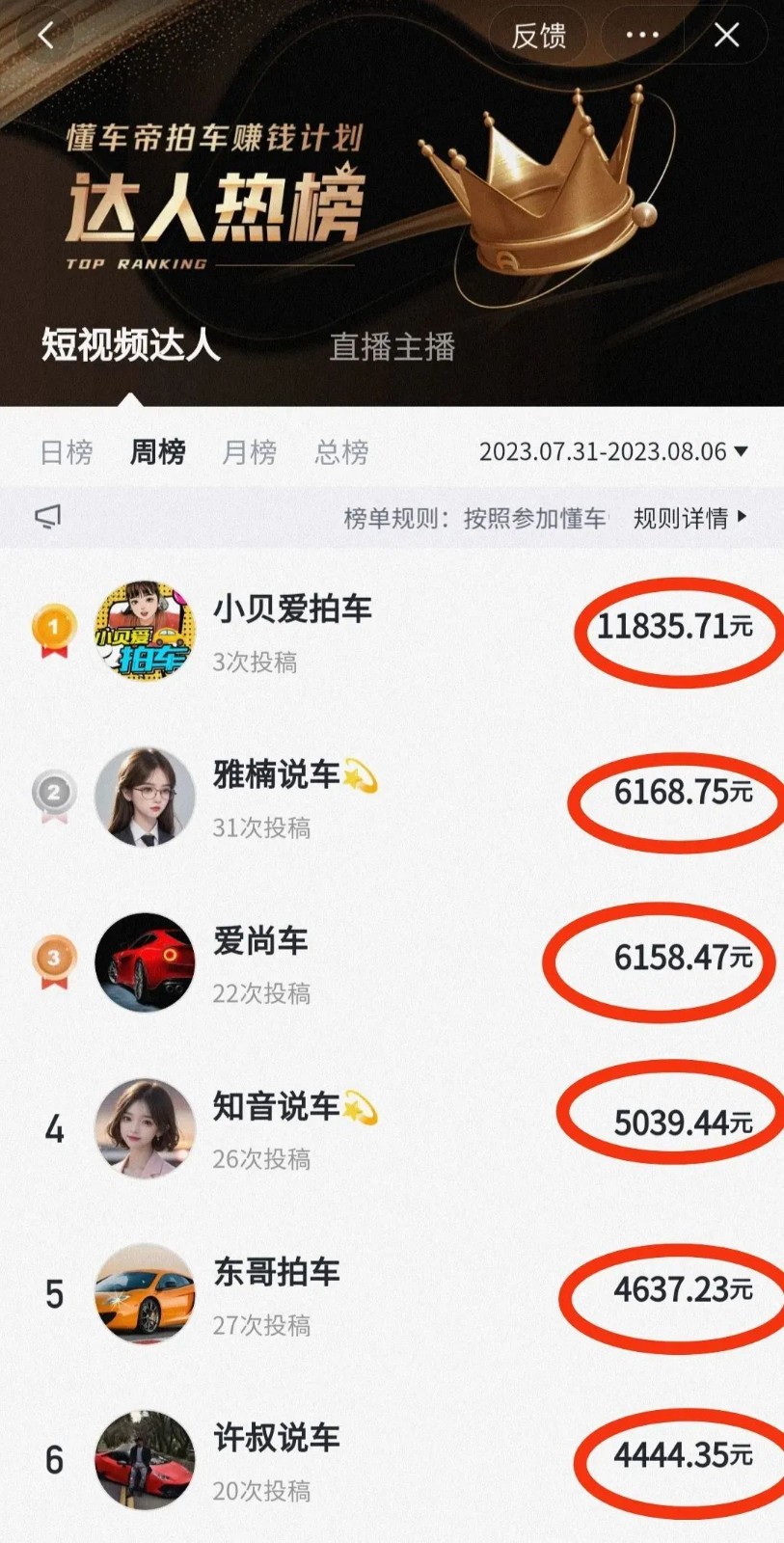784x1543 pixels.
Task: Open 雅楠说车's profile avatar
Action: click(144, 797)
